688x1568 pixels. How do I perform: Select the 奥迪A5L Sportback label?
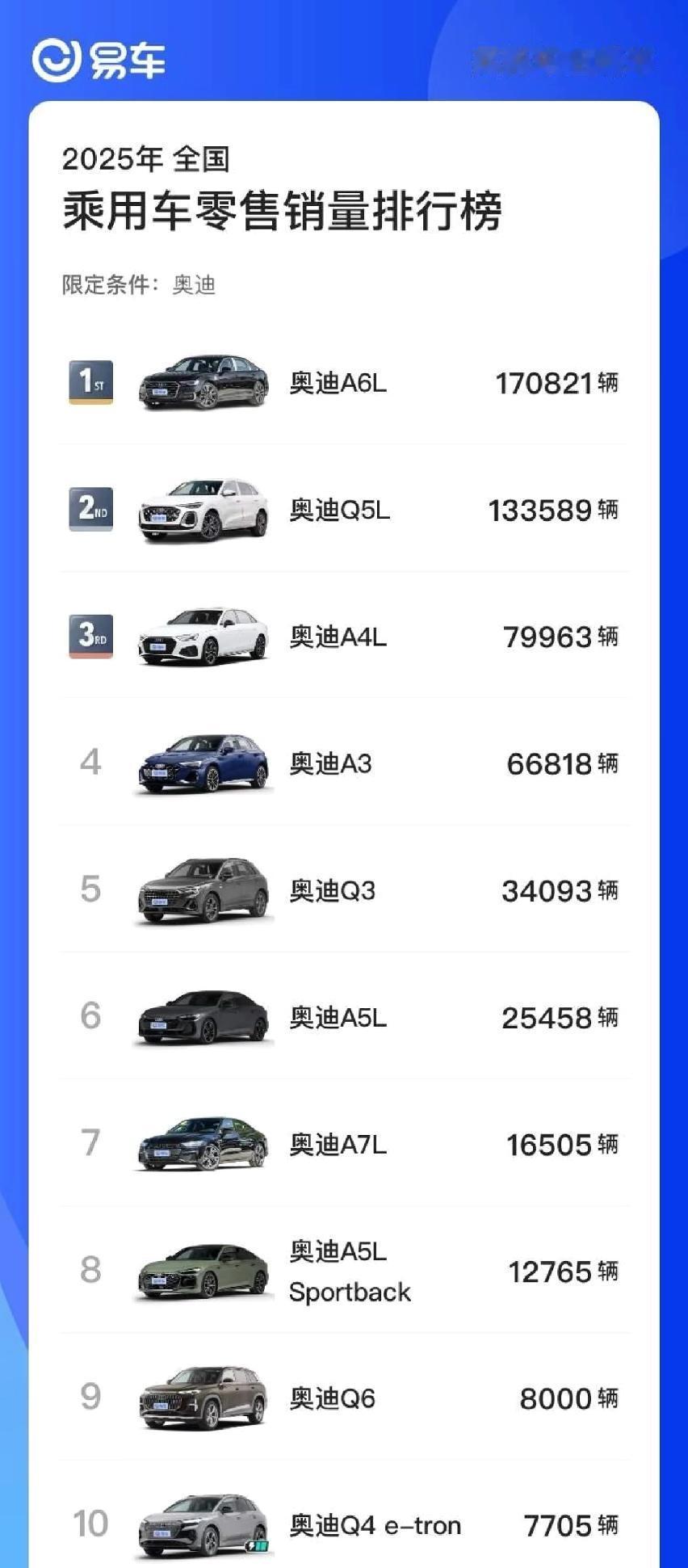click(349, 1271)
